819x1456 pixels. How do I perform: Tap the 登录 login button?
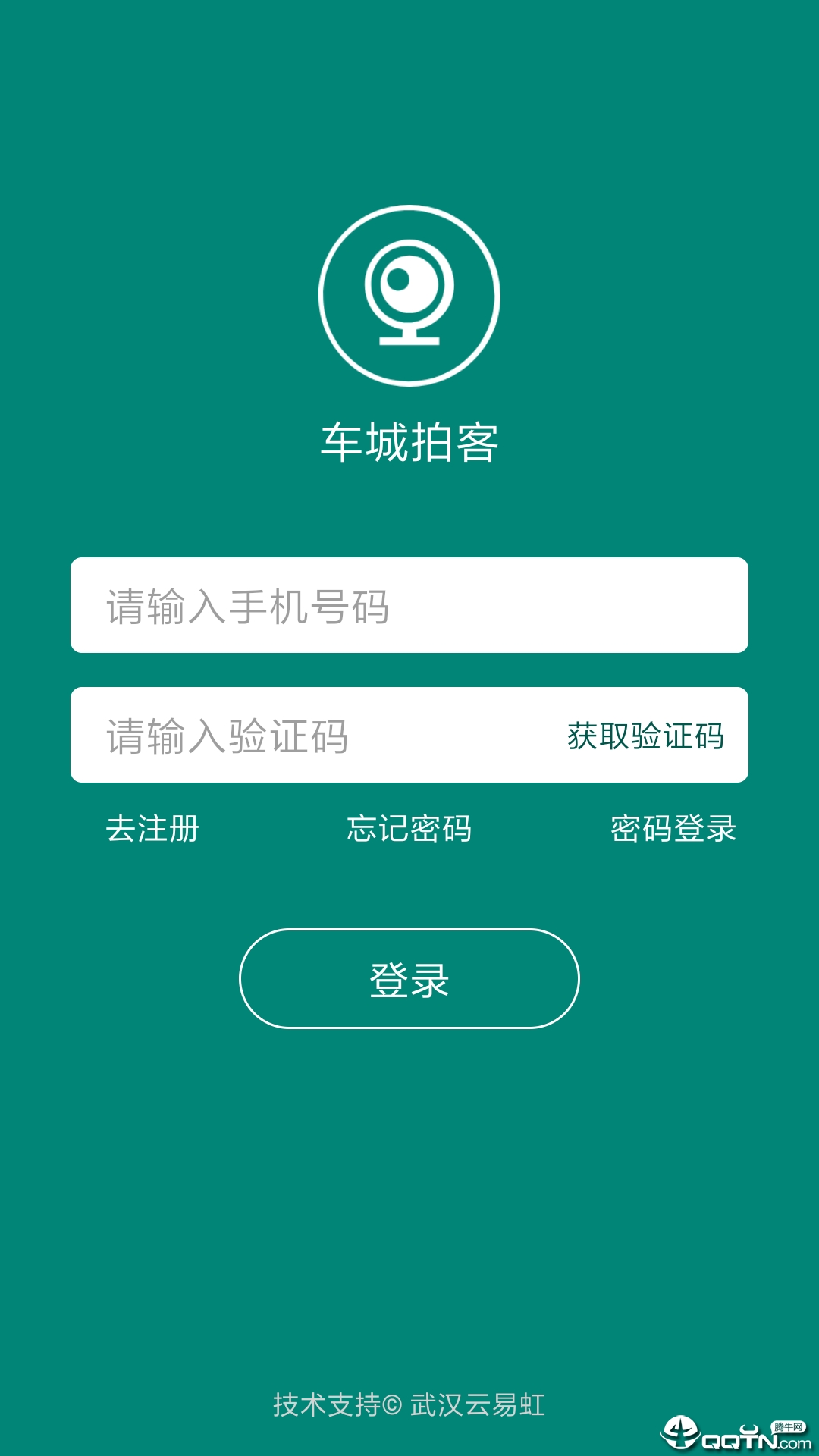(409, 978)
